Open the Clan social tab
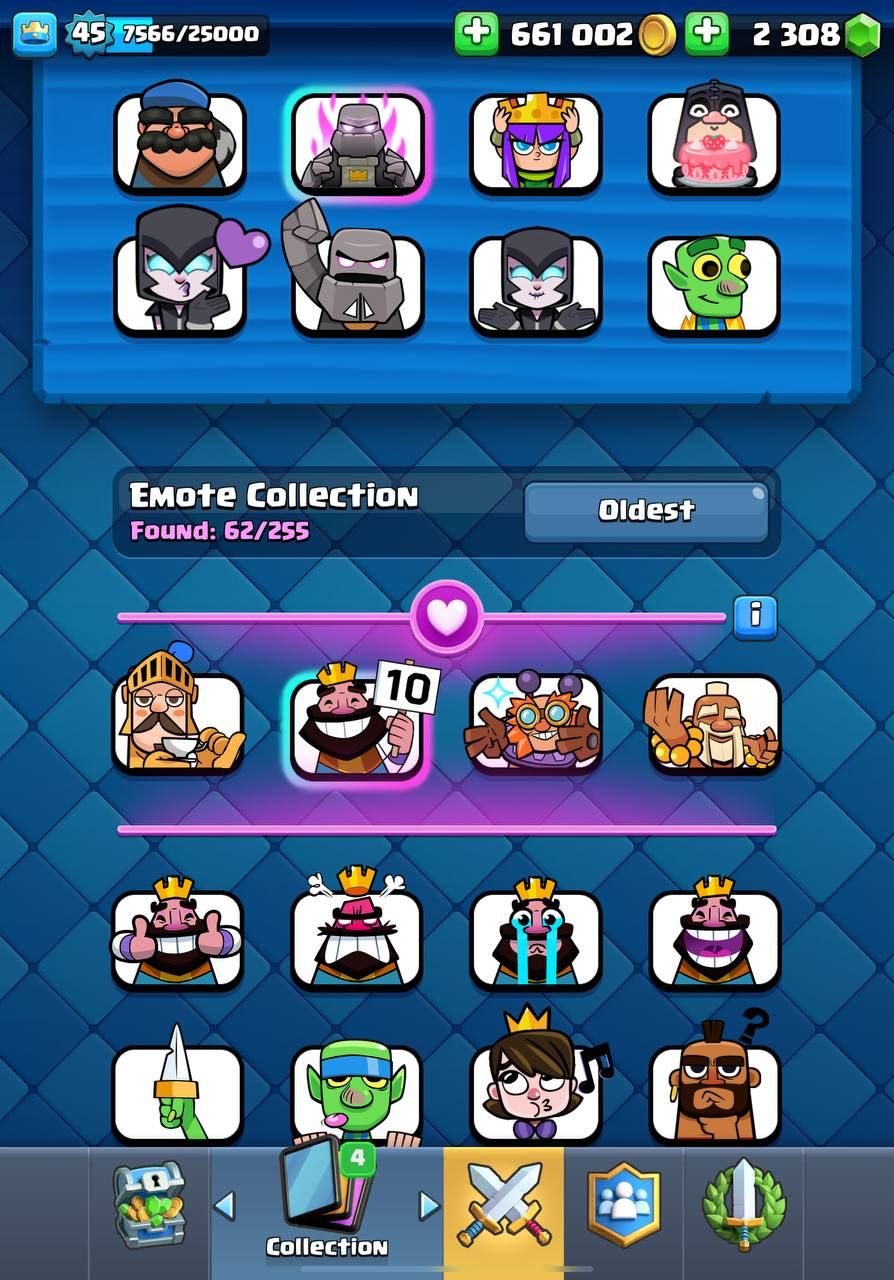 point(624,1205)
